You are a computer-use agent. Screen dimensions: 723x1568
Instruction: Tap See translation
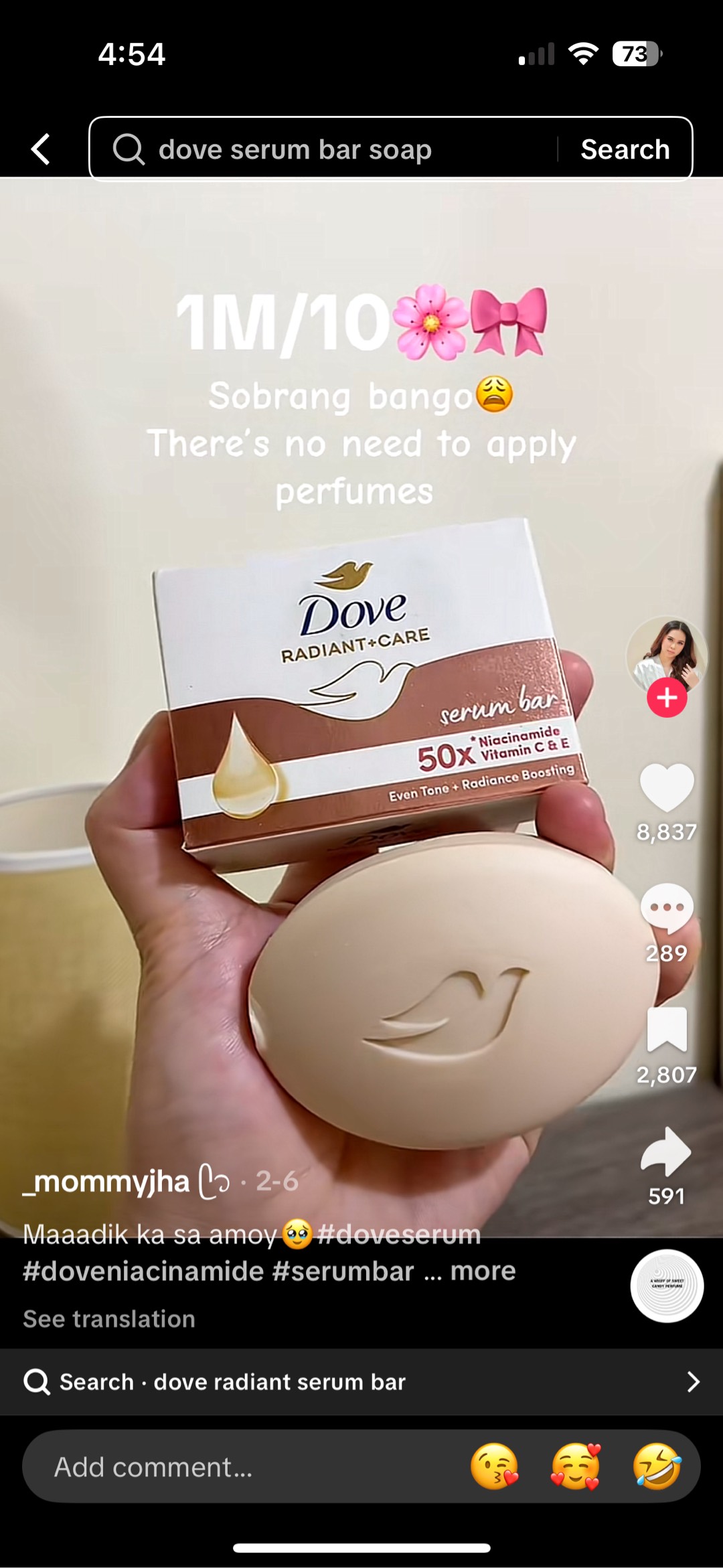click(109, 1318)
